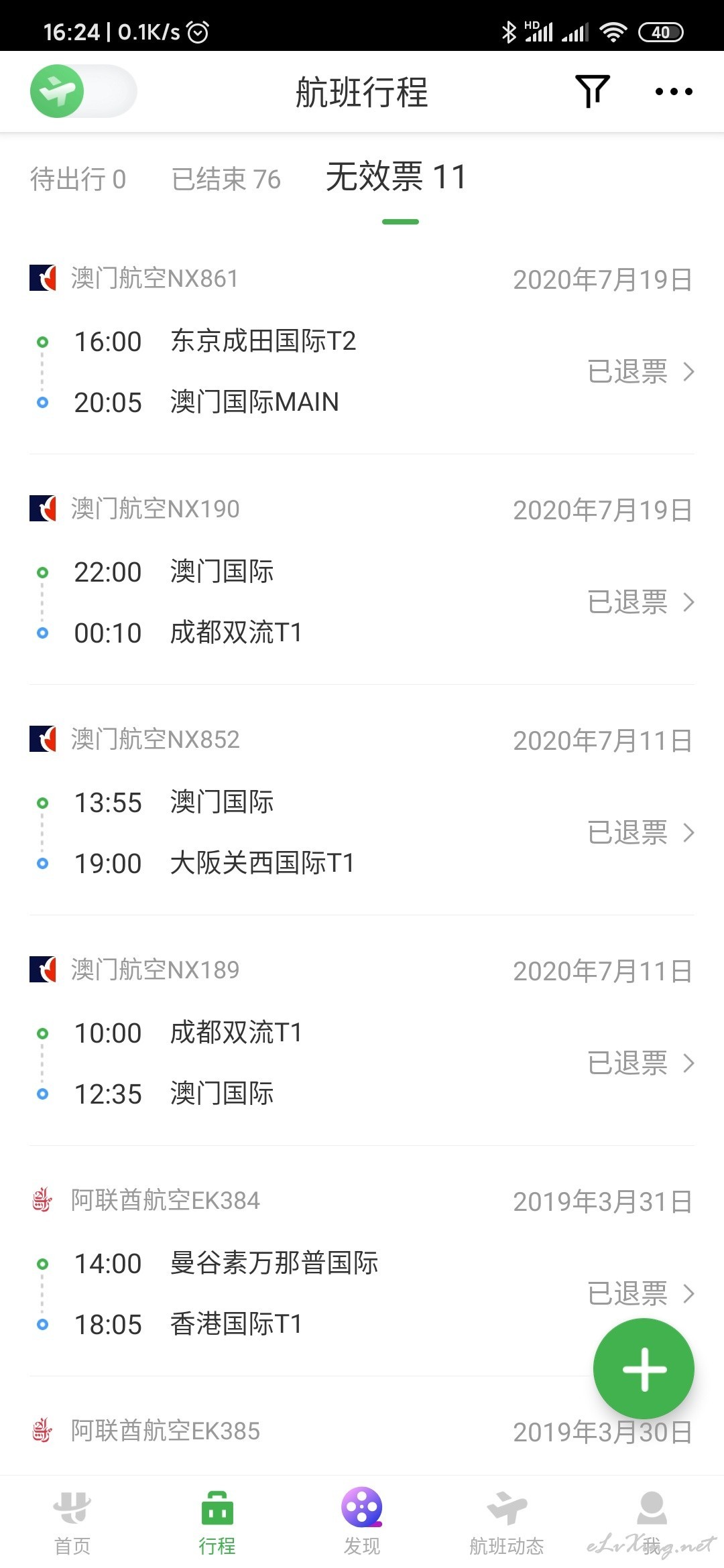Open the filter funnel icon
The height and width of the screenshot is (1568, 724).
pos(593,91)
